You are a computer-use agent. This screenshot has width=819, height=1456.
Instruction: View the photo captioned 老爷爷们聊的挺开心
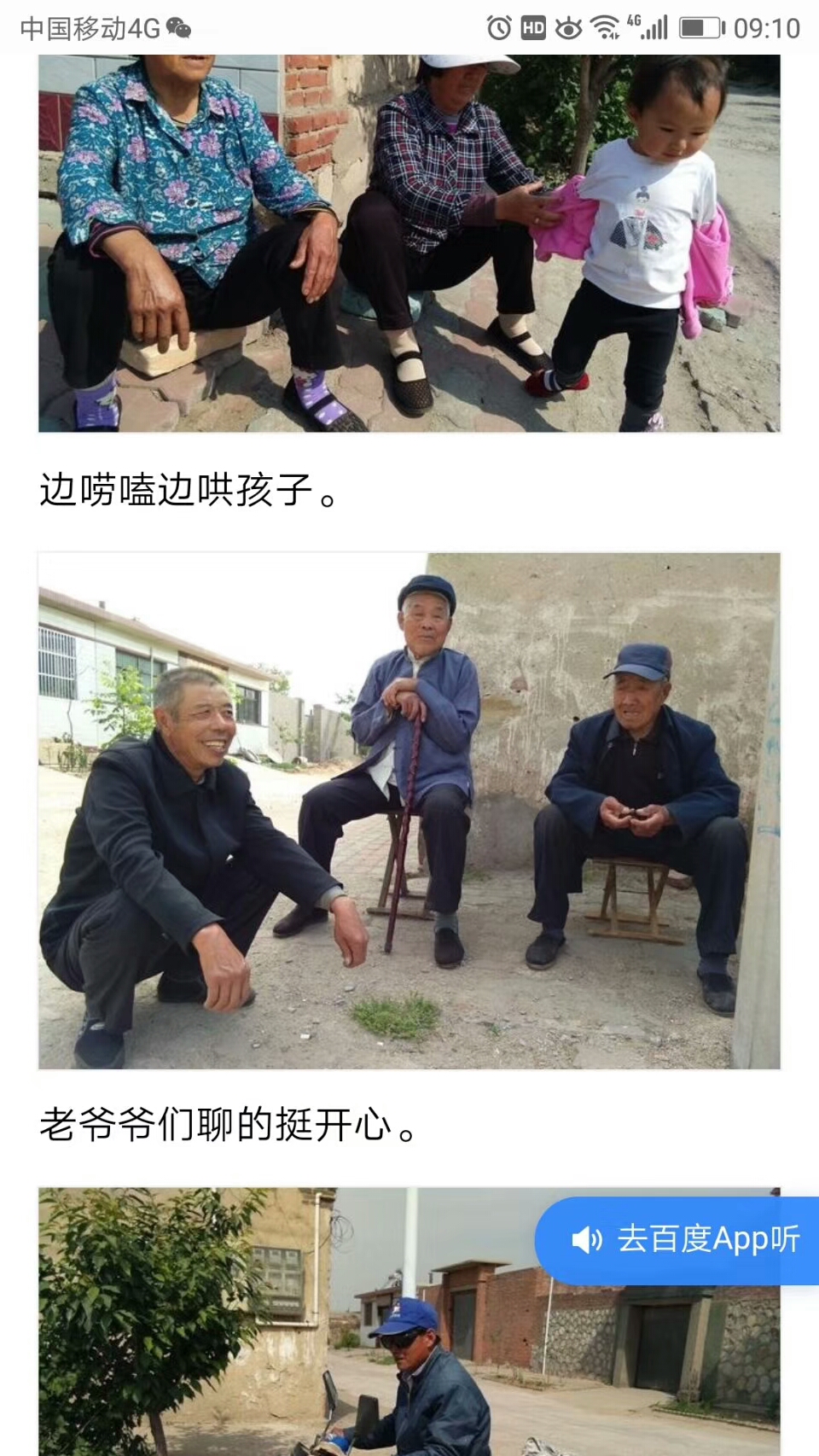[409, 811]
